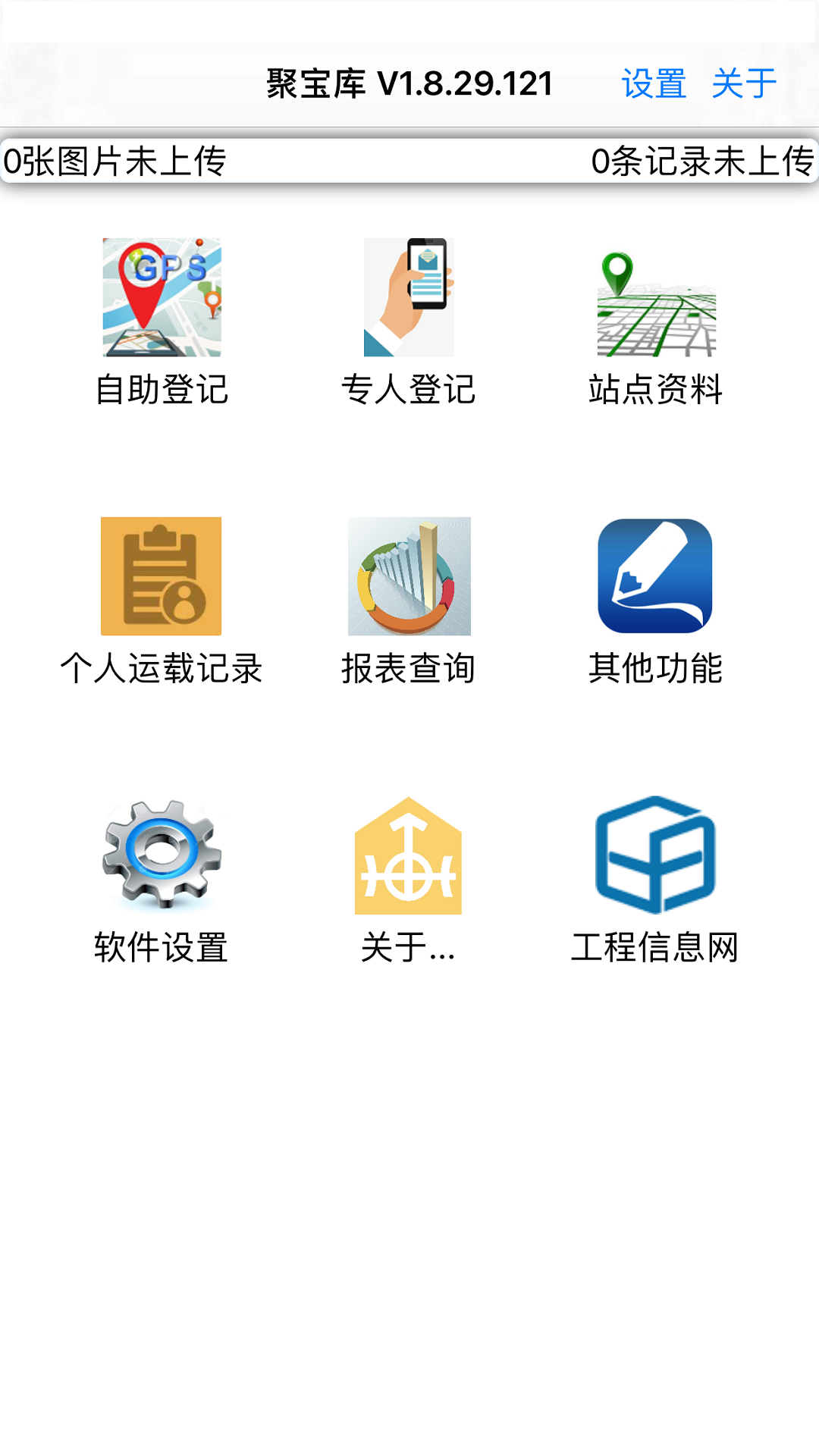
Task: Select the 个人运载记录 text label
Action: [162, 667]
